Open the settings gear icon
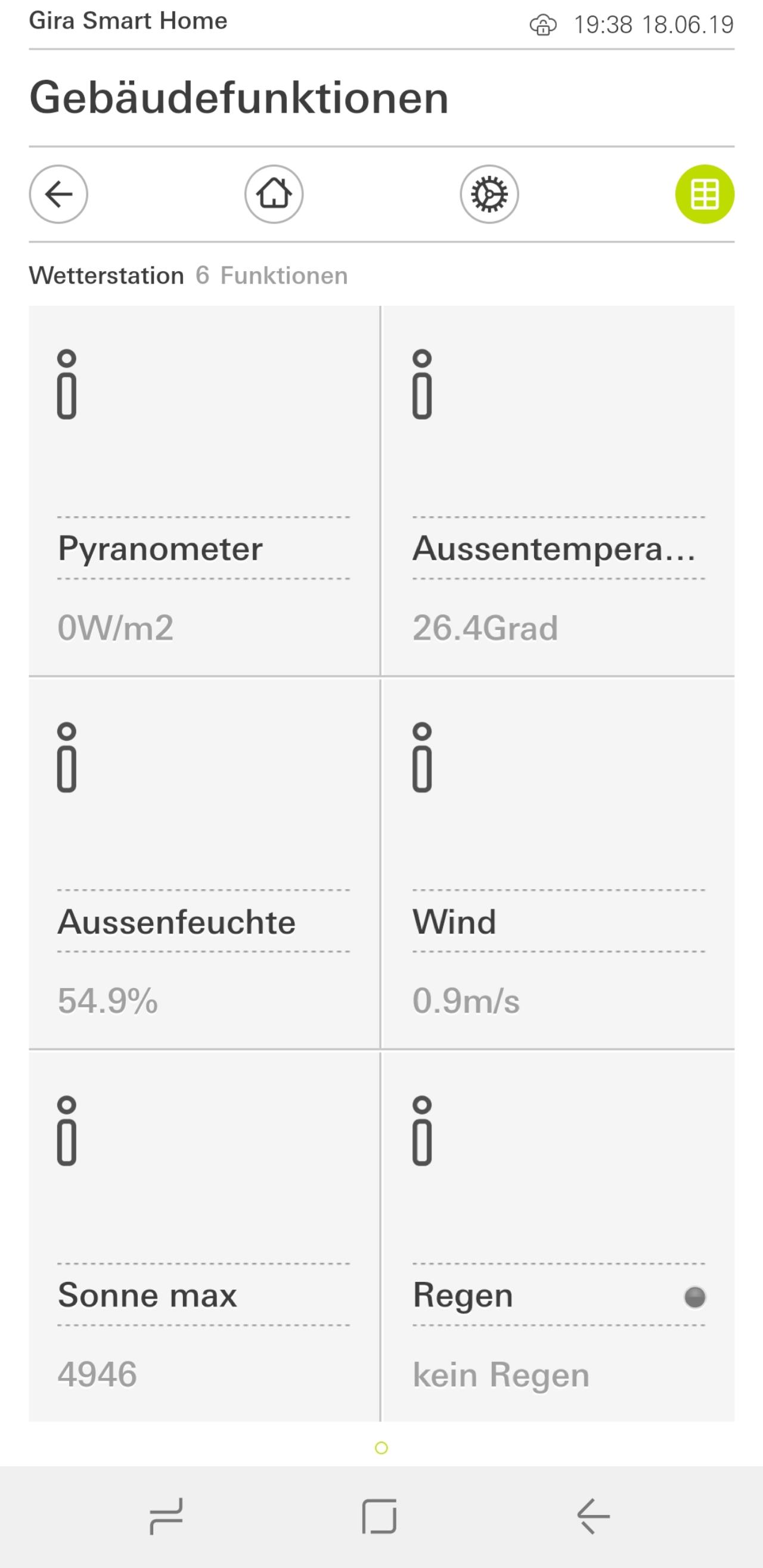The image size is (763, 1568). [x=489, y=194]
